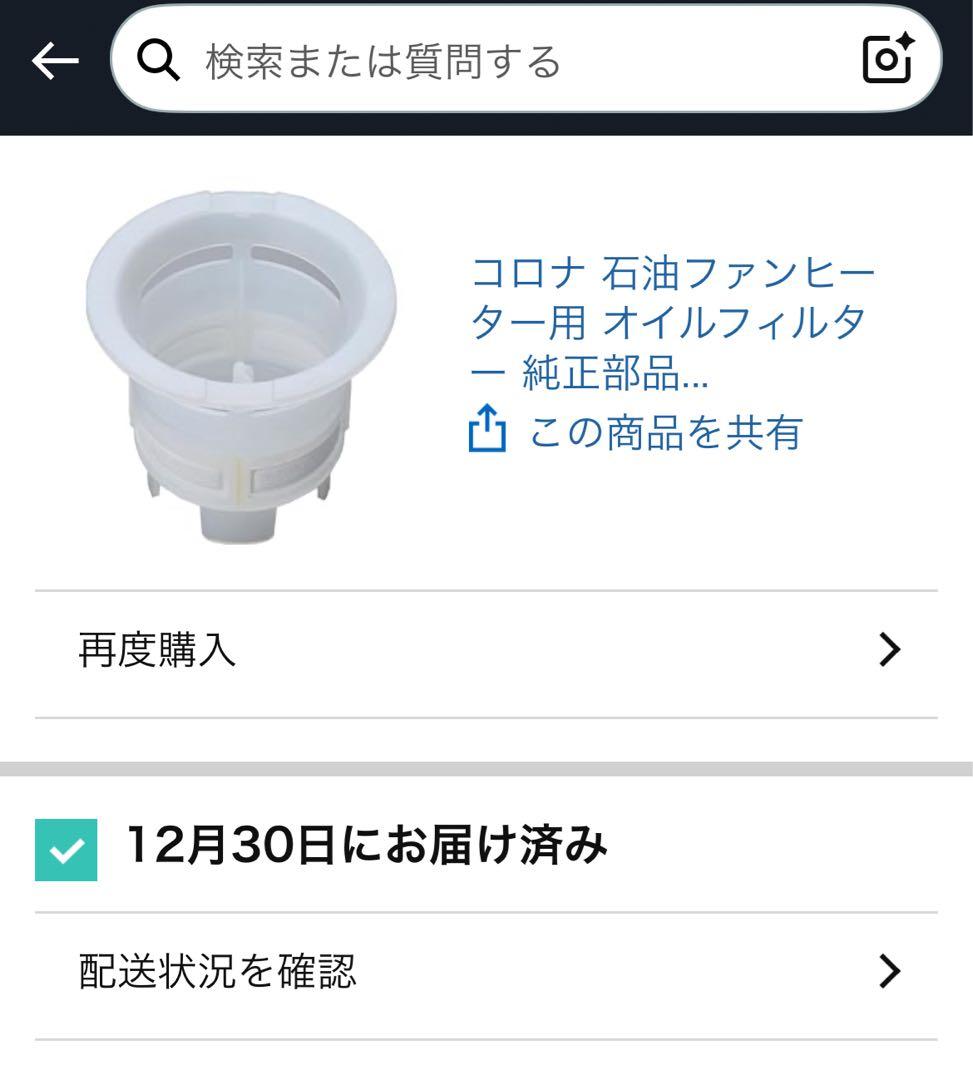
Task: Click the magnifying glass search icon
Action: [x=160, y=59]
